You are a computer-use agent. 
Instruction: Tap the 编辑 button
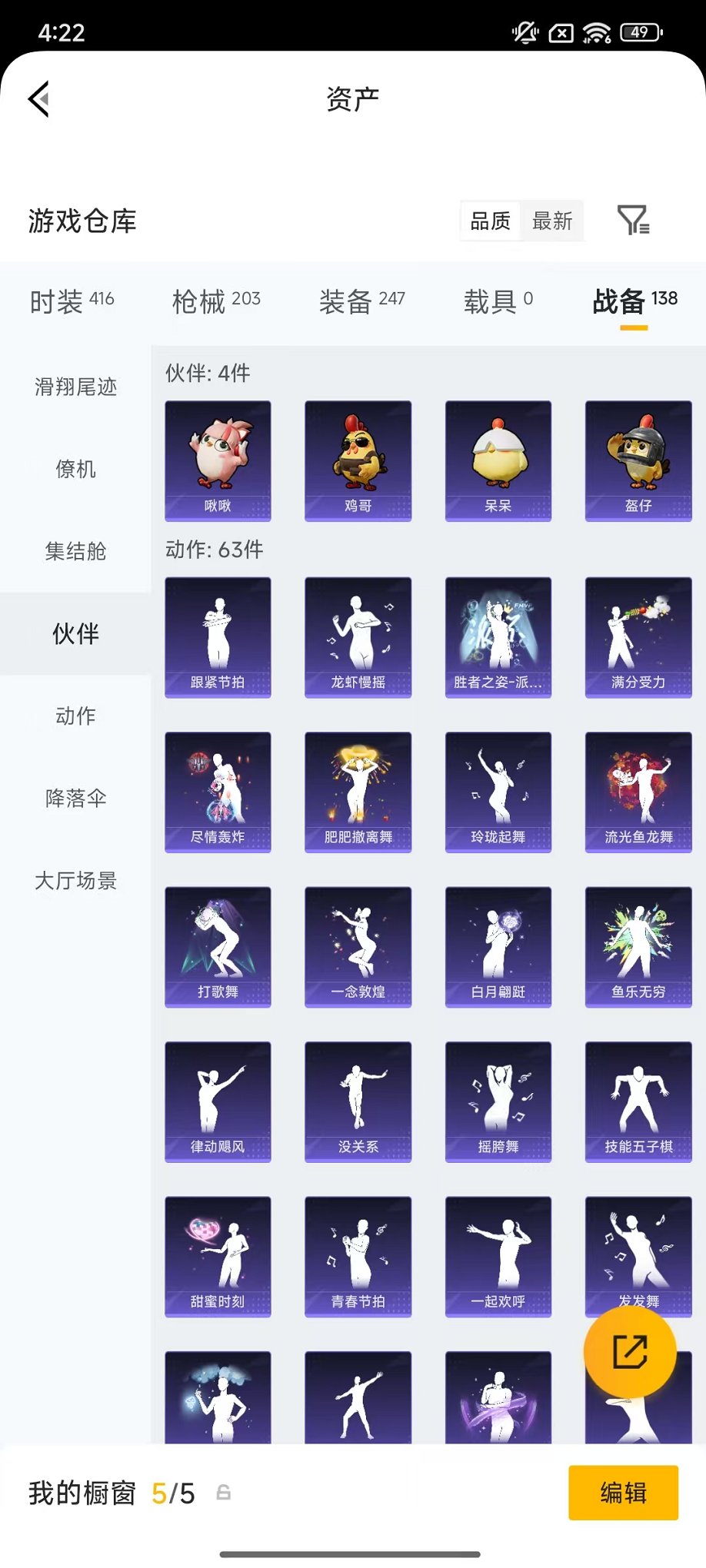coord(624,1492)
